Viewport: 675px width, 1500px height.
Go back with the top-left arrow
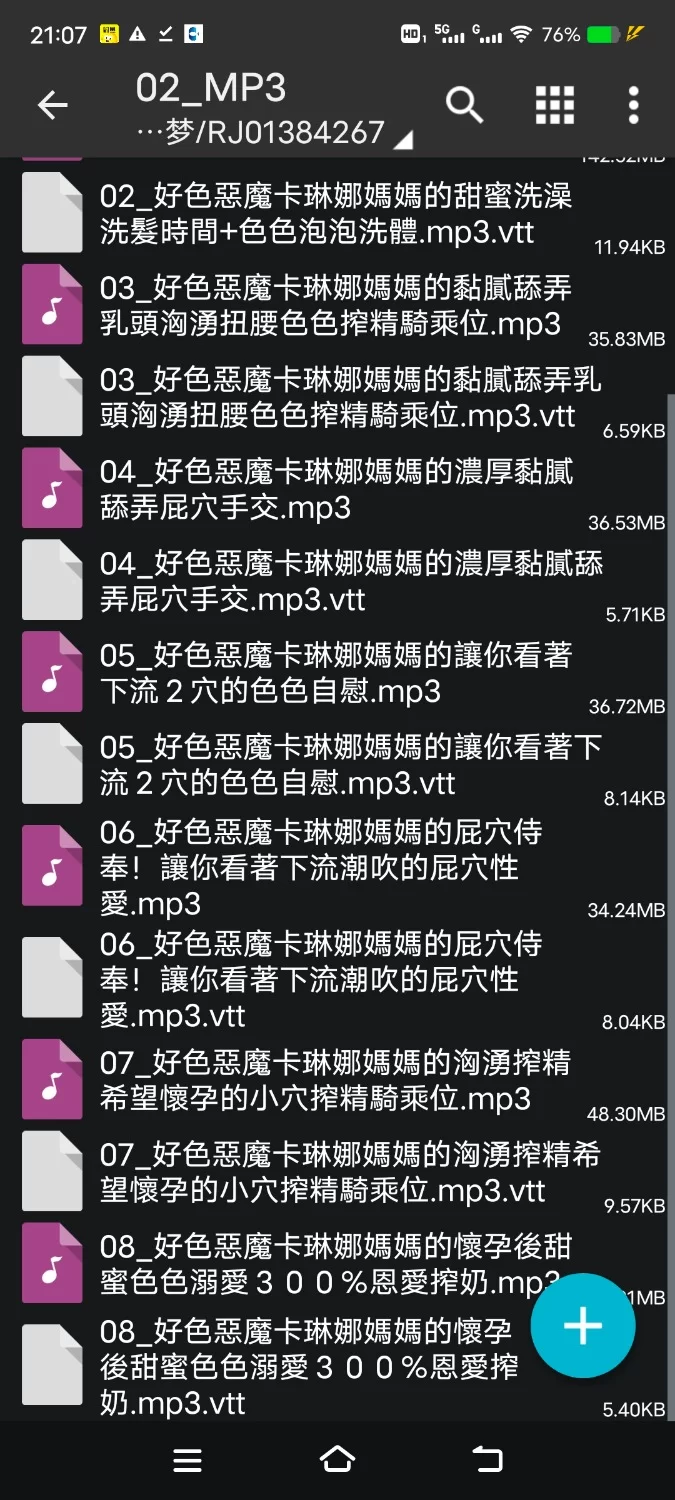(x=52, y=105)
